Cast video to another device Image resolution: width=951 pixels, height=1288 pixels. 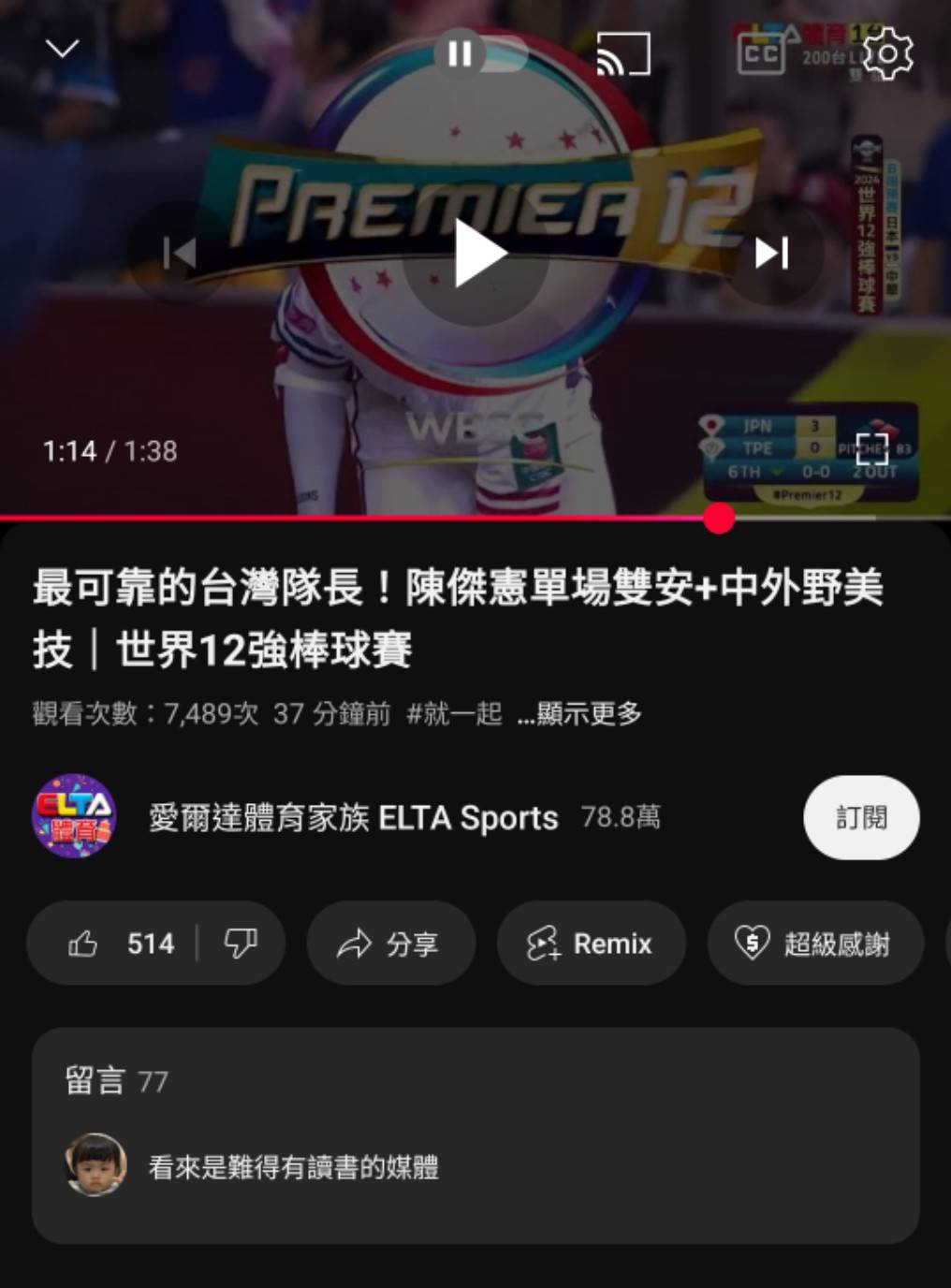pyautogui.click(x=623, y=54)
